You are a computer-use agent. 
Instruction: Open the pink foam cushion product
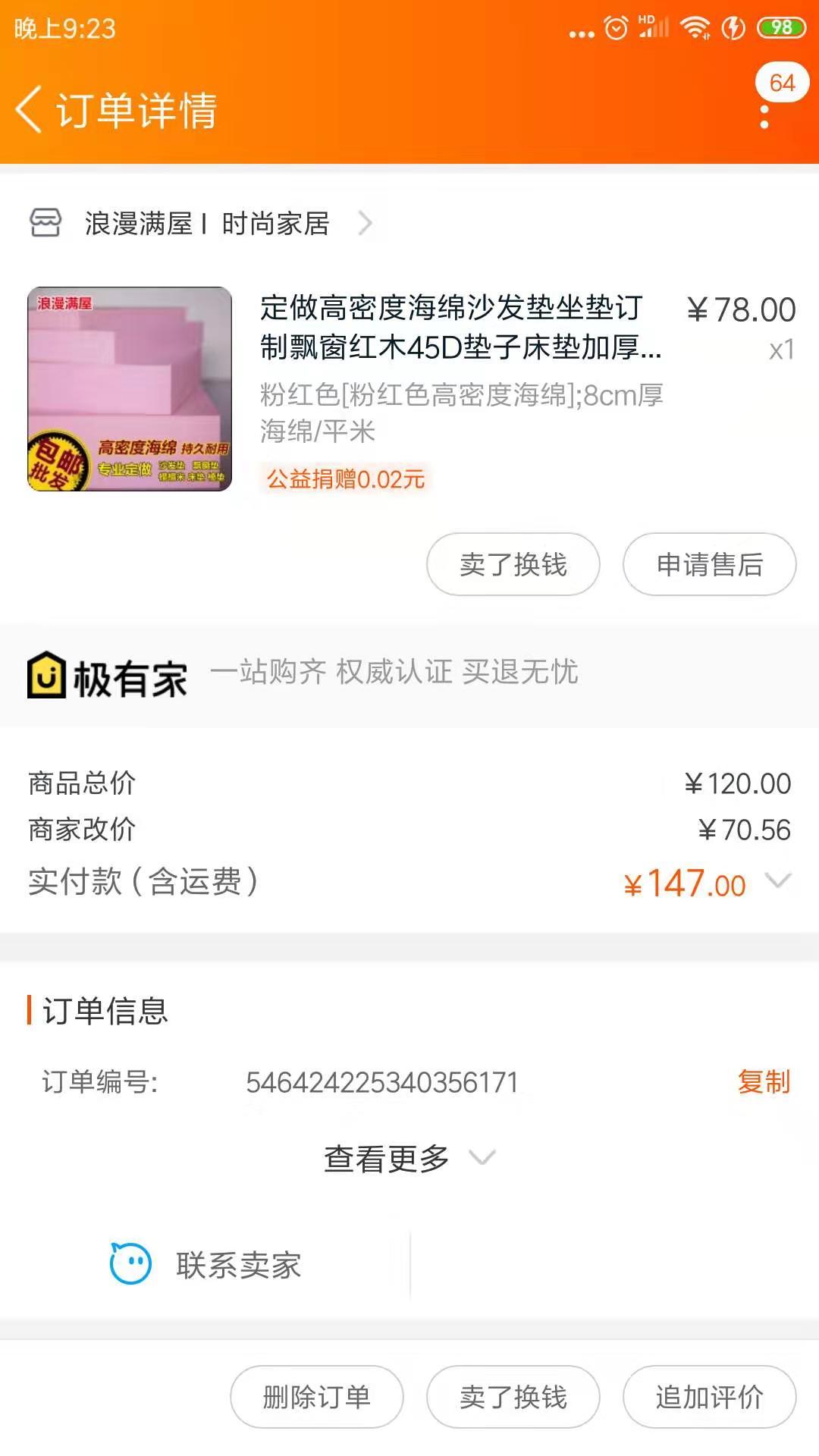(130, 389)
